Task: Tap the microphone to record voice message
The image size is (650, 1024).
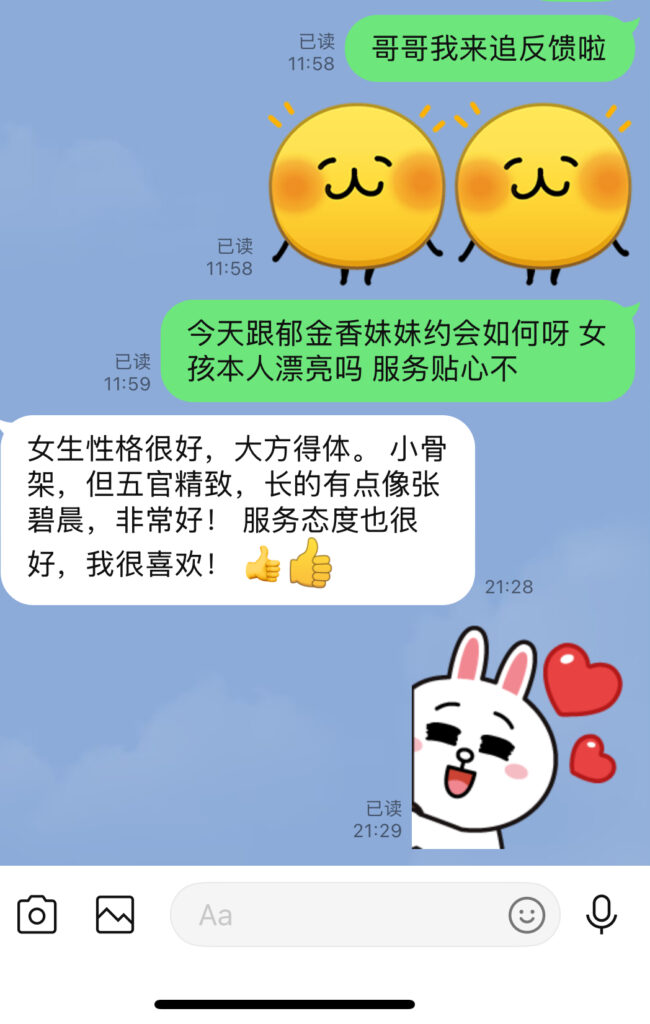Action: tap(601, 914)
